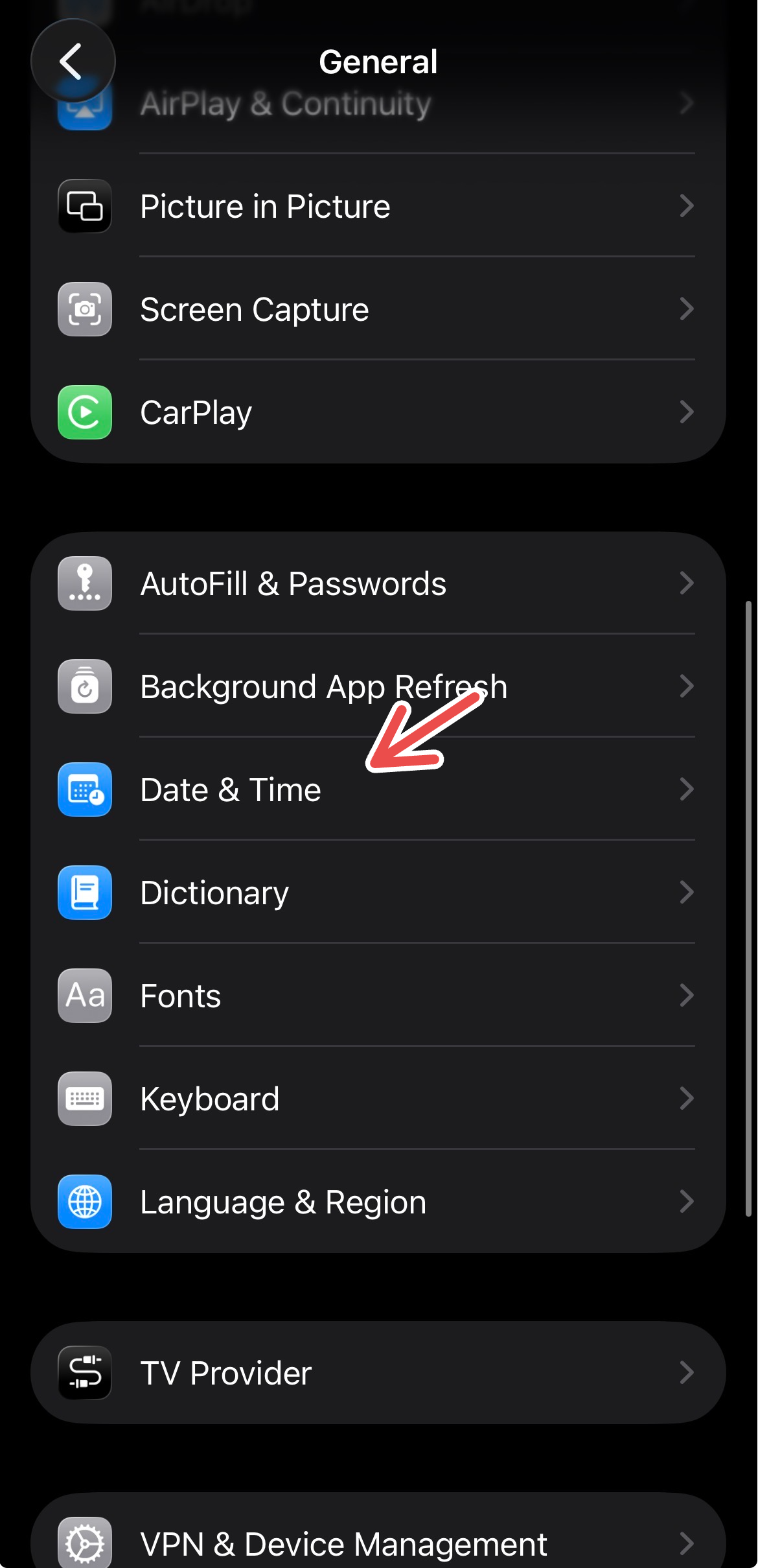Select the Background App Refresh icon
Screen dimensions: 758x1568
84,687
